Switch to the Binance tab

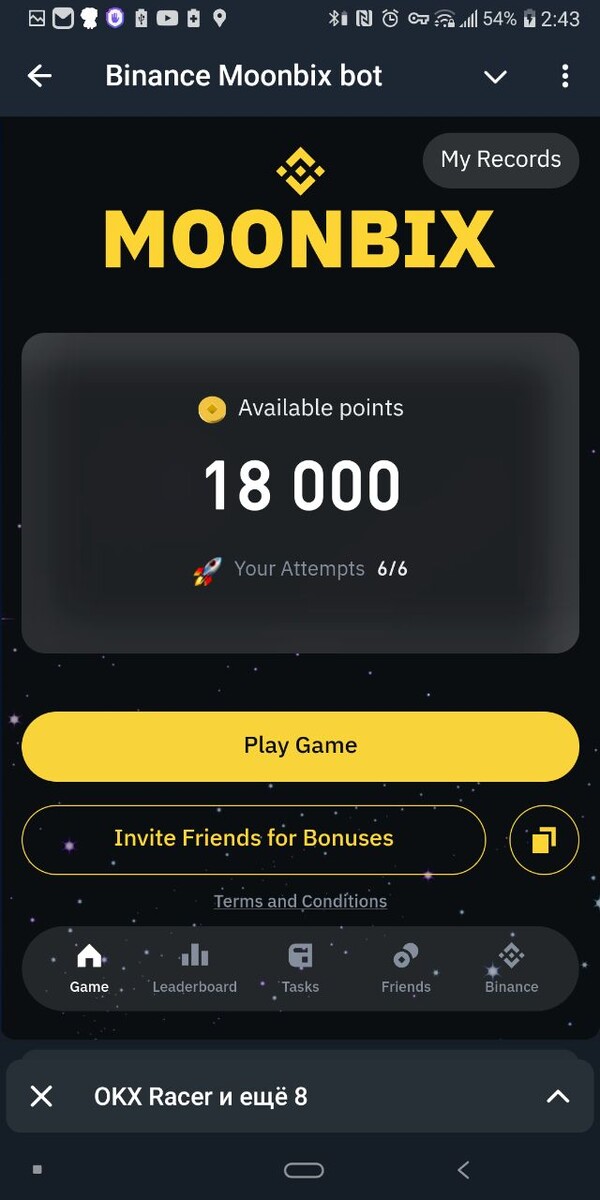point(511,968)
